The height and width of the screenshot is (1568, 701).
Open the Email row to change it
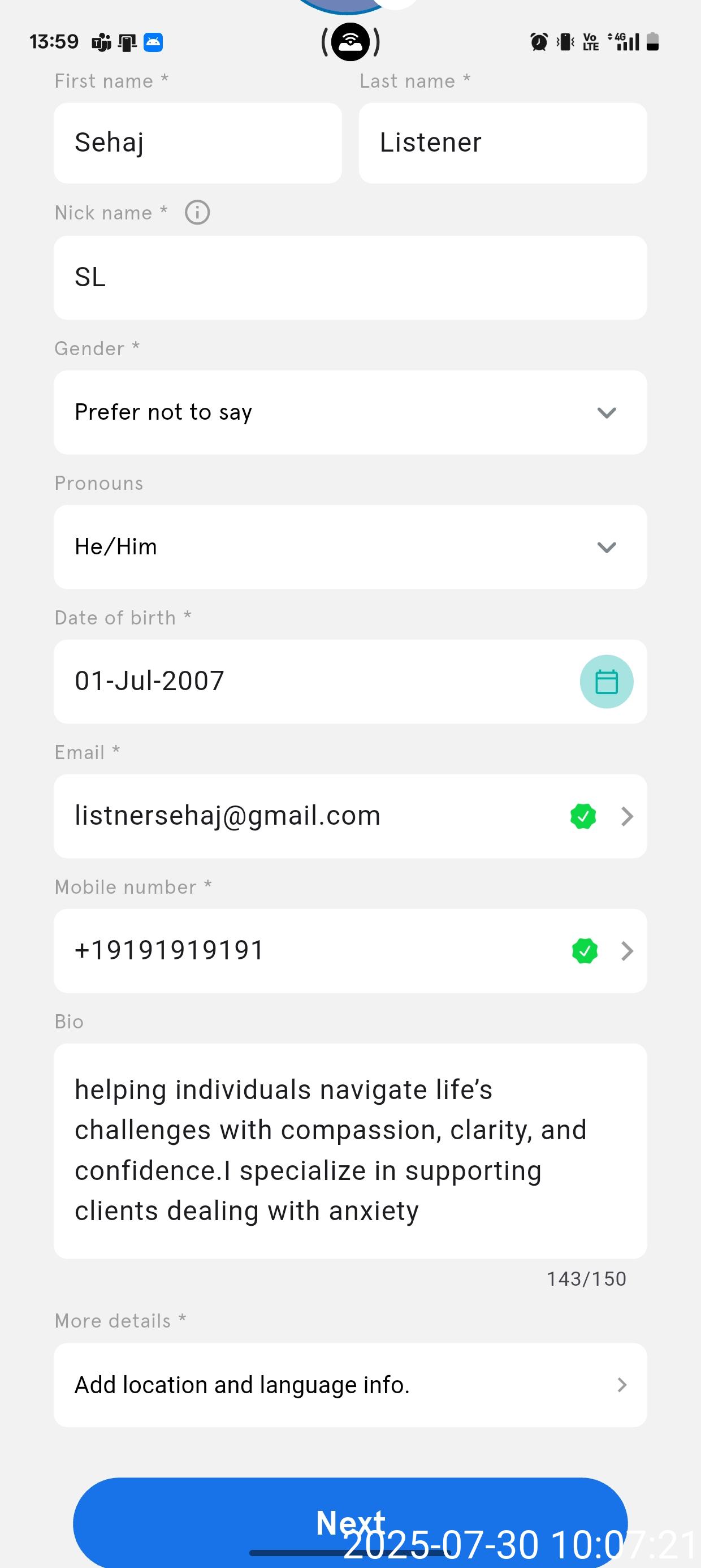627,816
